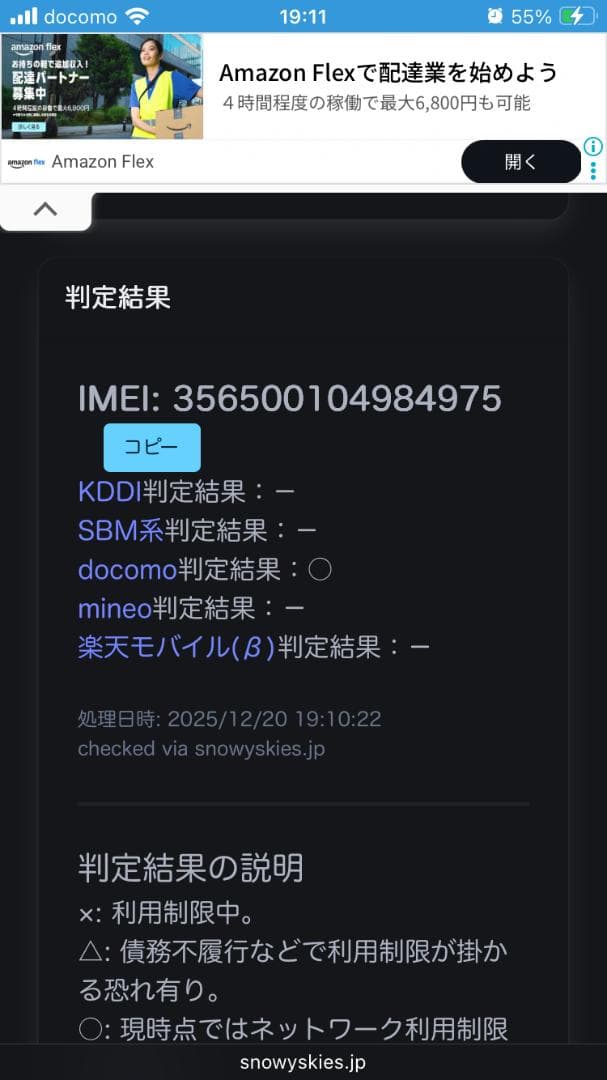This screenshot has width=607, height=1080.
Task: Tap 開く on the Amazon Flex ad
Action: pos(520,162)
